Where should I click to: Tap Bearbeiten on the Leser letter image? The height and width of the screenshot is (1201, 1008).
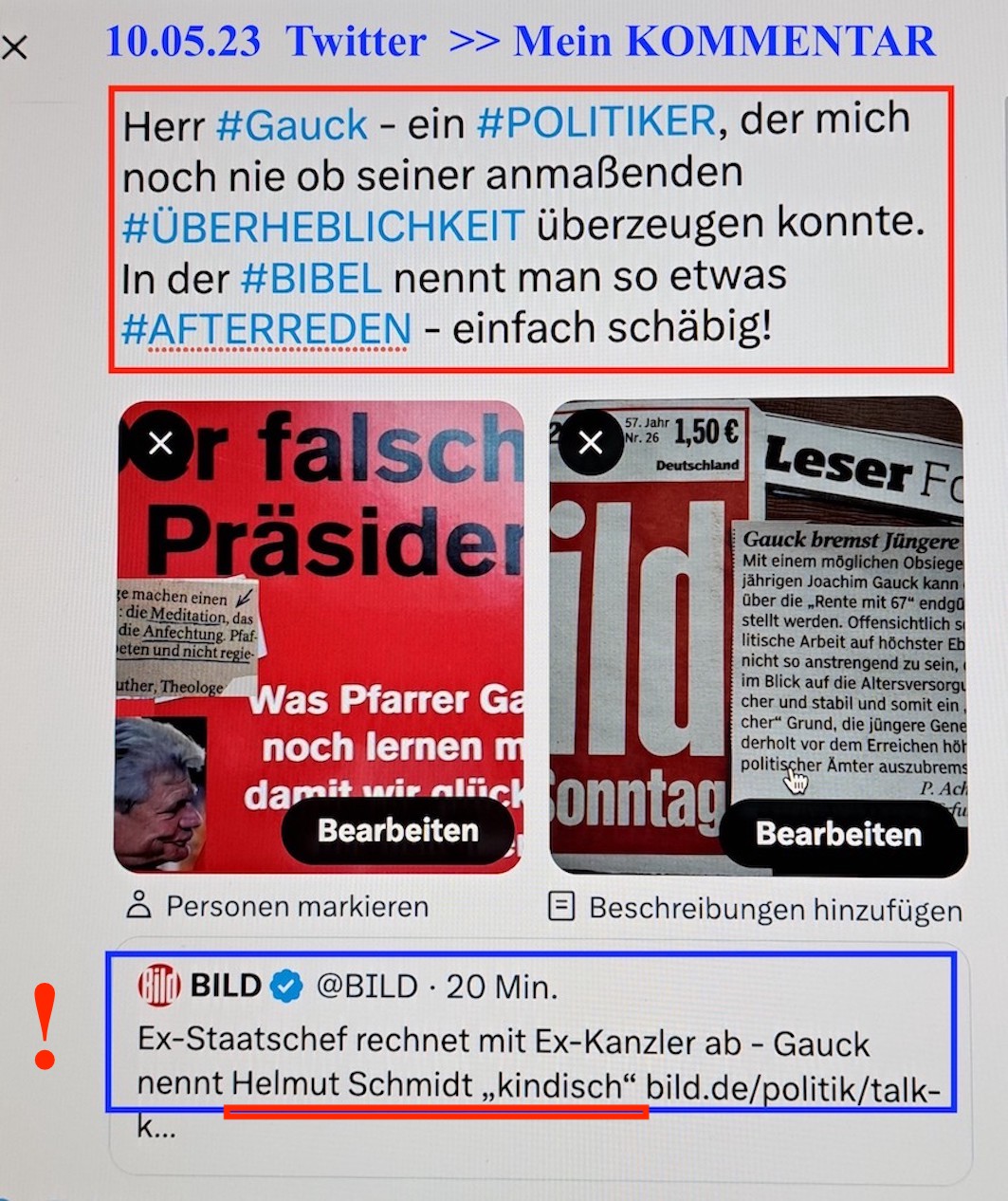click(x=838, y=835)
